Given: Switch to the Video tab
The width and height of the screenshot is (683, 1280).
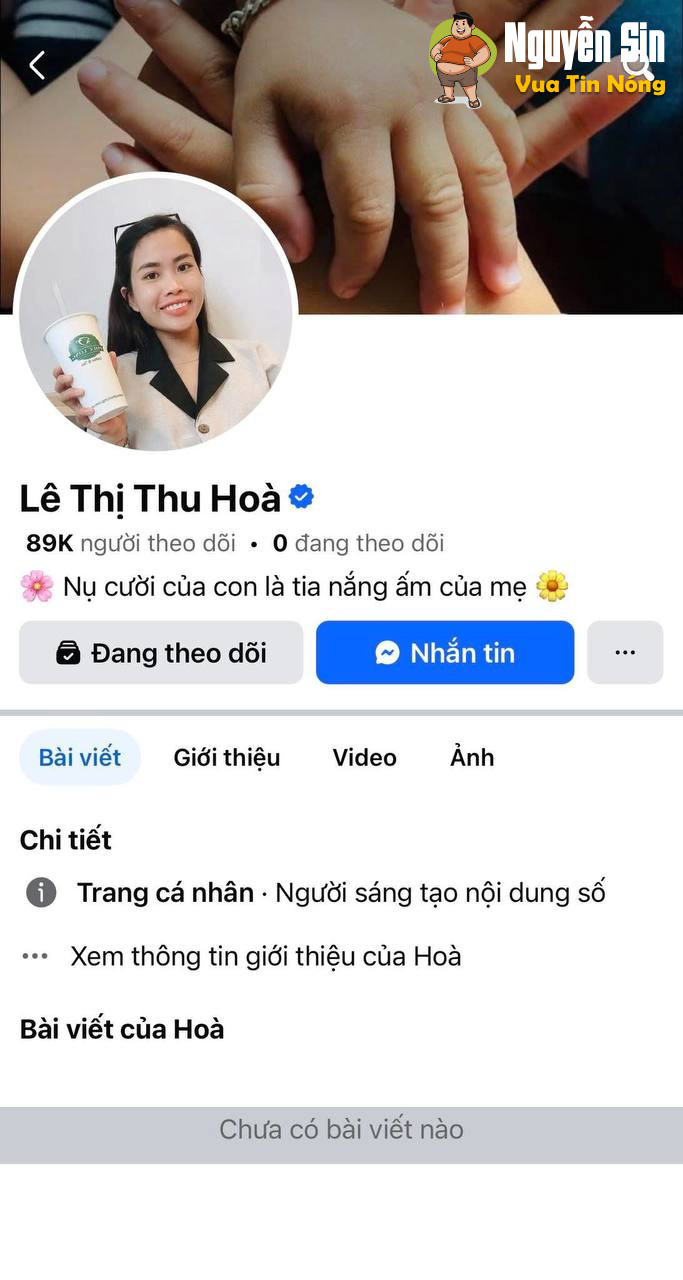Looking at the screenshot, I should click(364, 757).
